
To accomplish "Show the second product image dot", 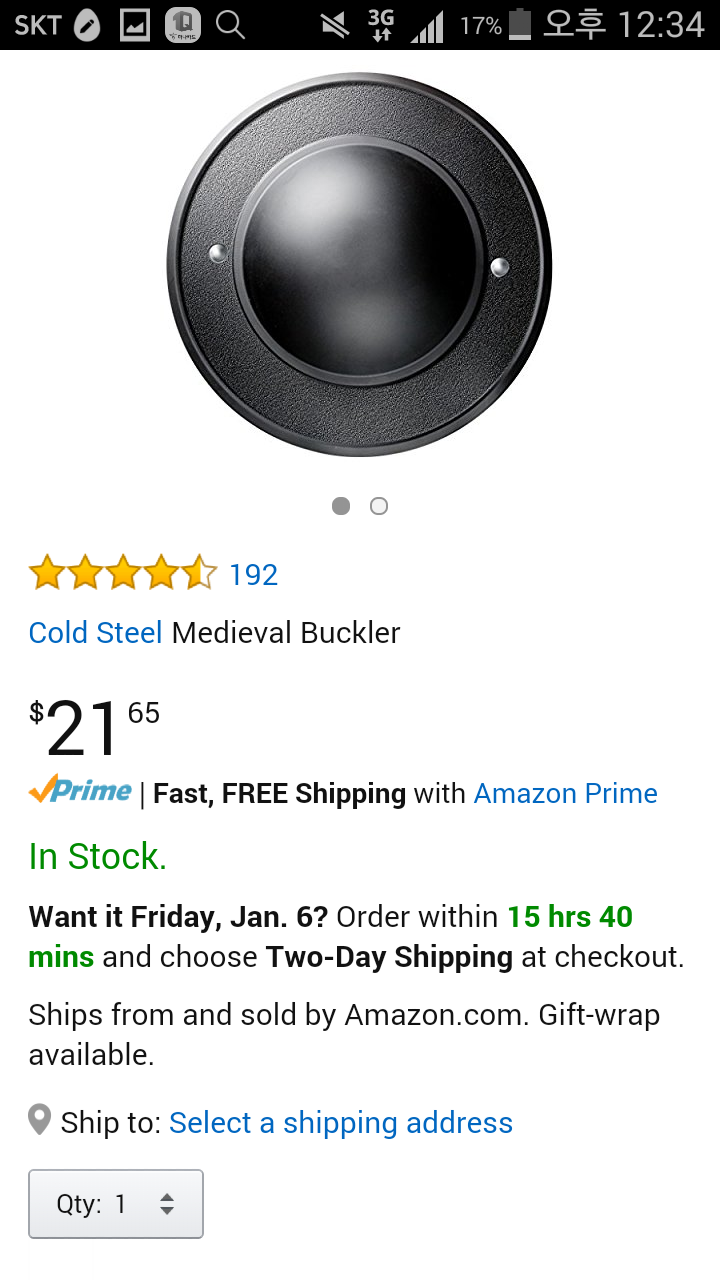I will click(x=379, y=506).
